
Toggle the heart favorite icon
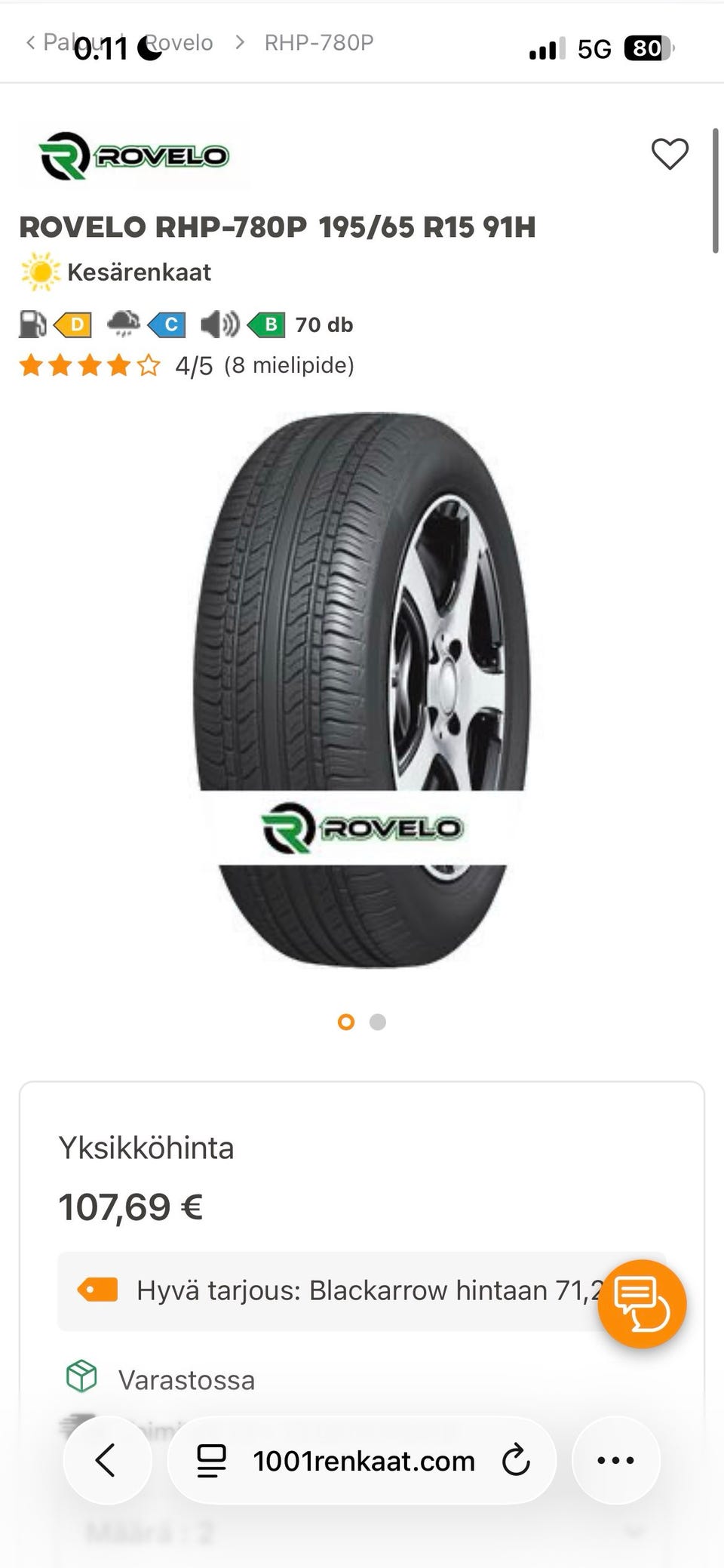coord(669,155)
